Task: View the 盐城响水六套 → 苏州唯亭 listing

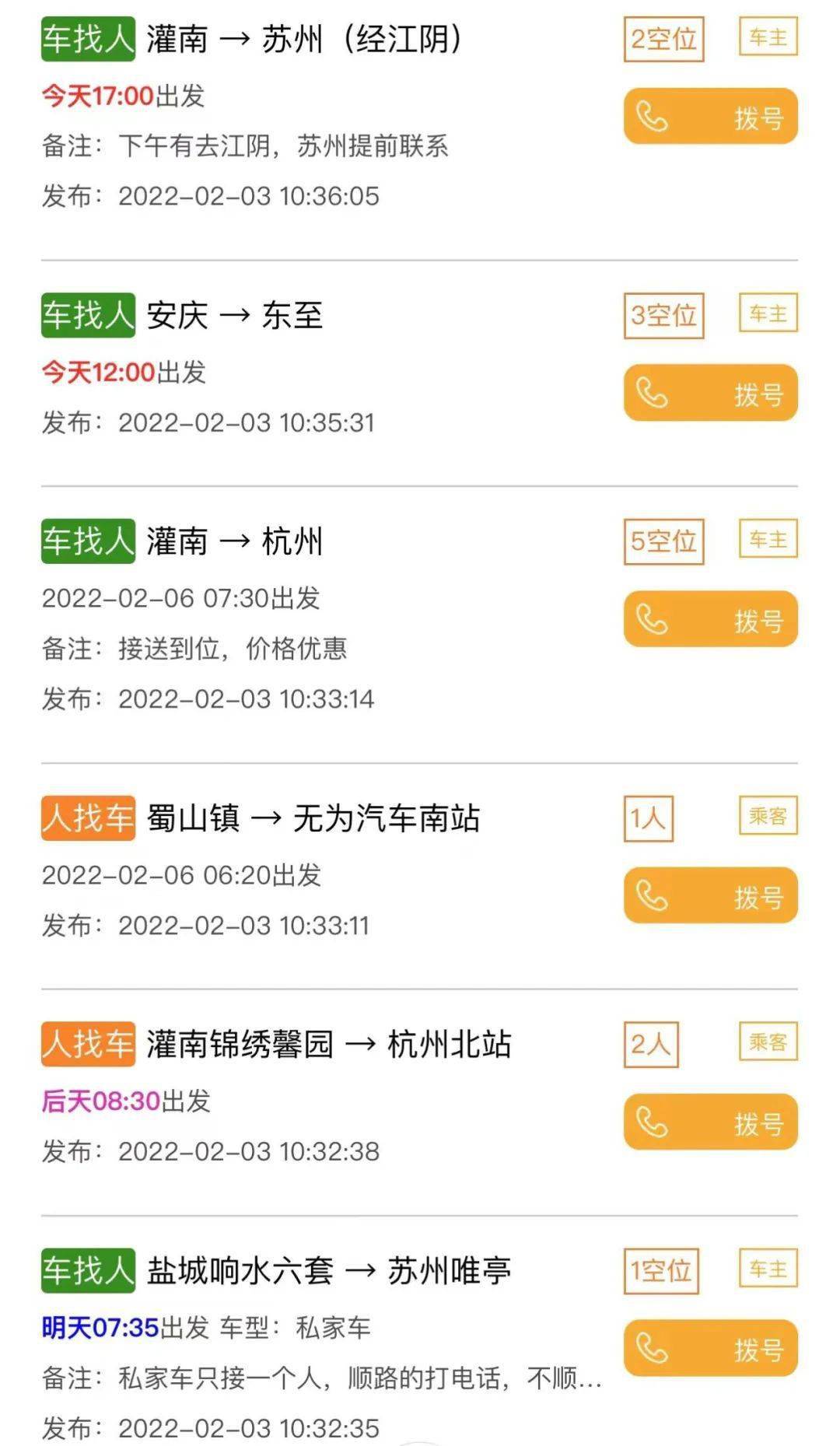Action: click(x=328, y=1271)
